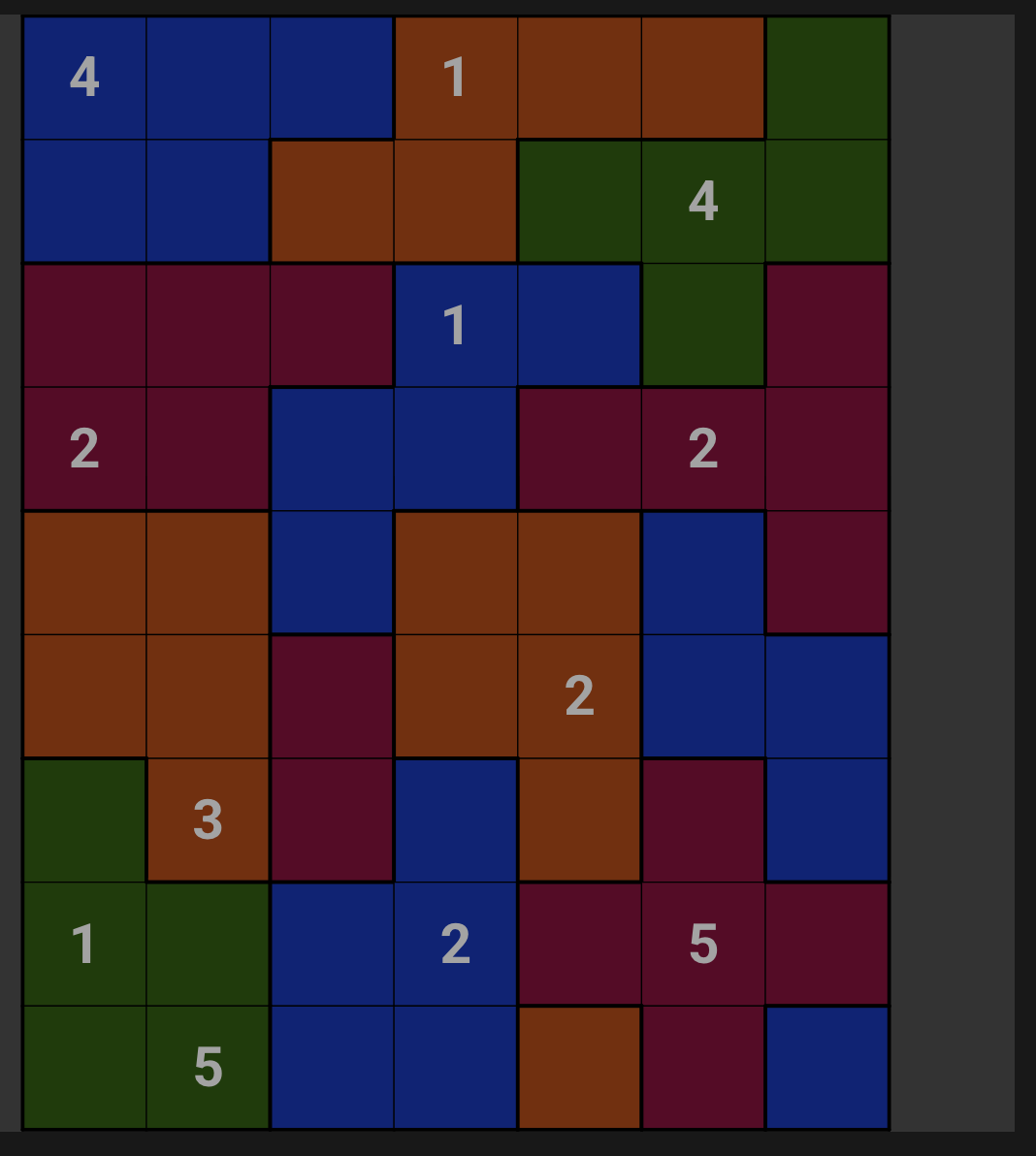
Task: Select the green cell numbered 5
Action: tap(208, 1068)
